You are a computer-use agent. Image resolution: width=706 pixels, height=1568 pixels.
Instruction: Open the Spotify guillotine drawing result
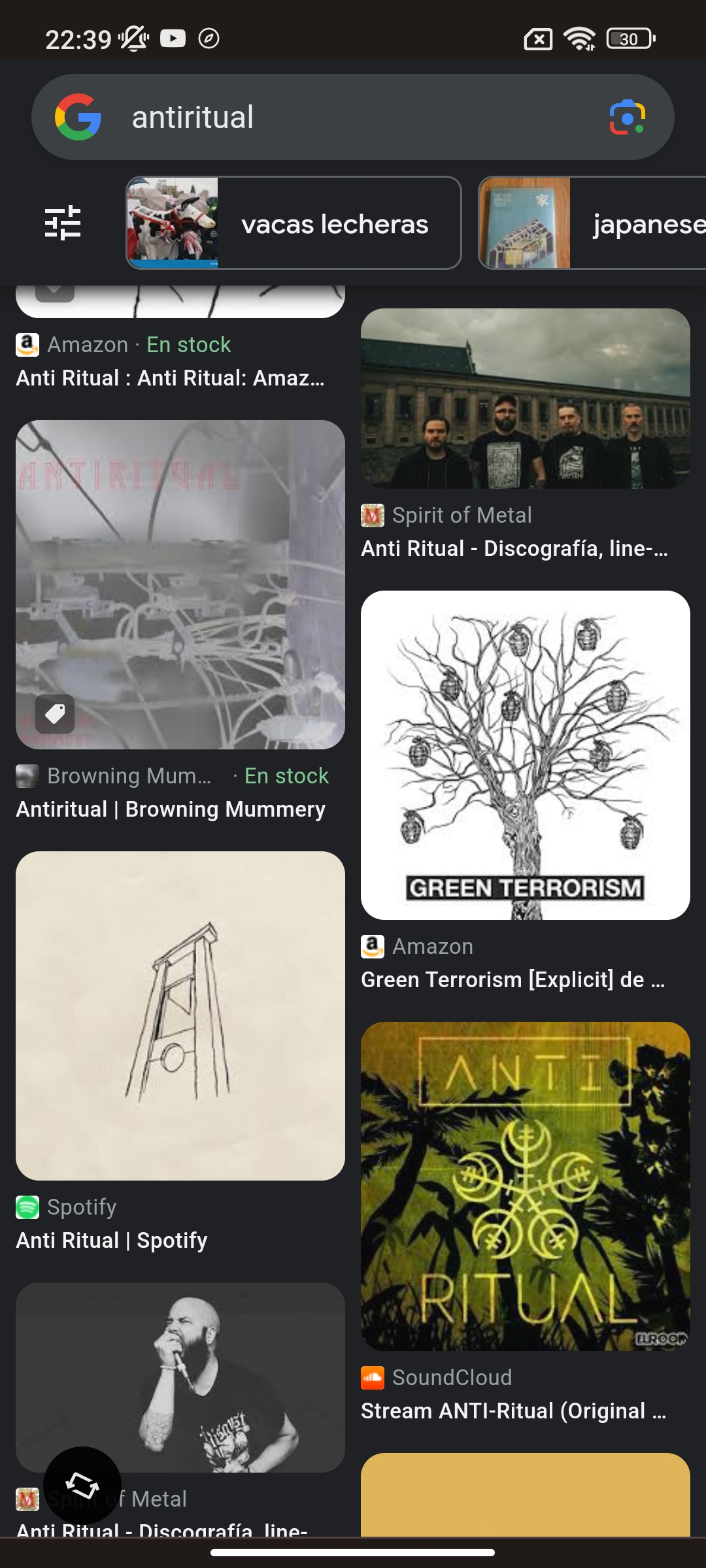[x=180, y=1015]
